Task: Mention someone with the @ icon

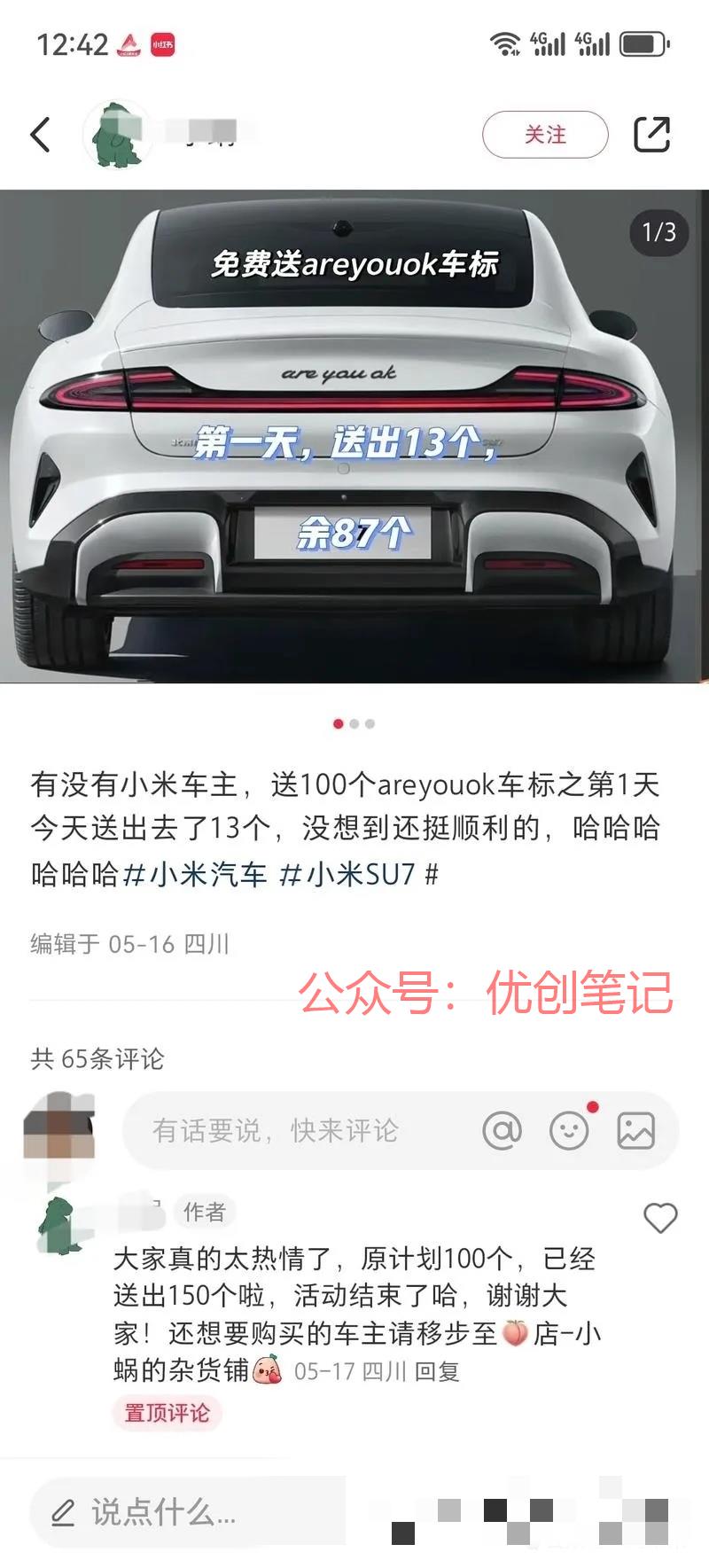Action: click(502, 1131)
